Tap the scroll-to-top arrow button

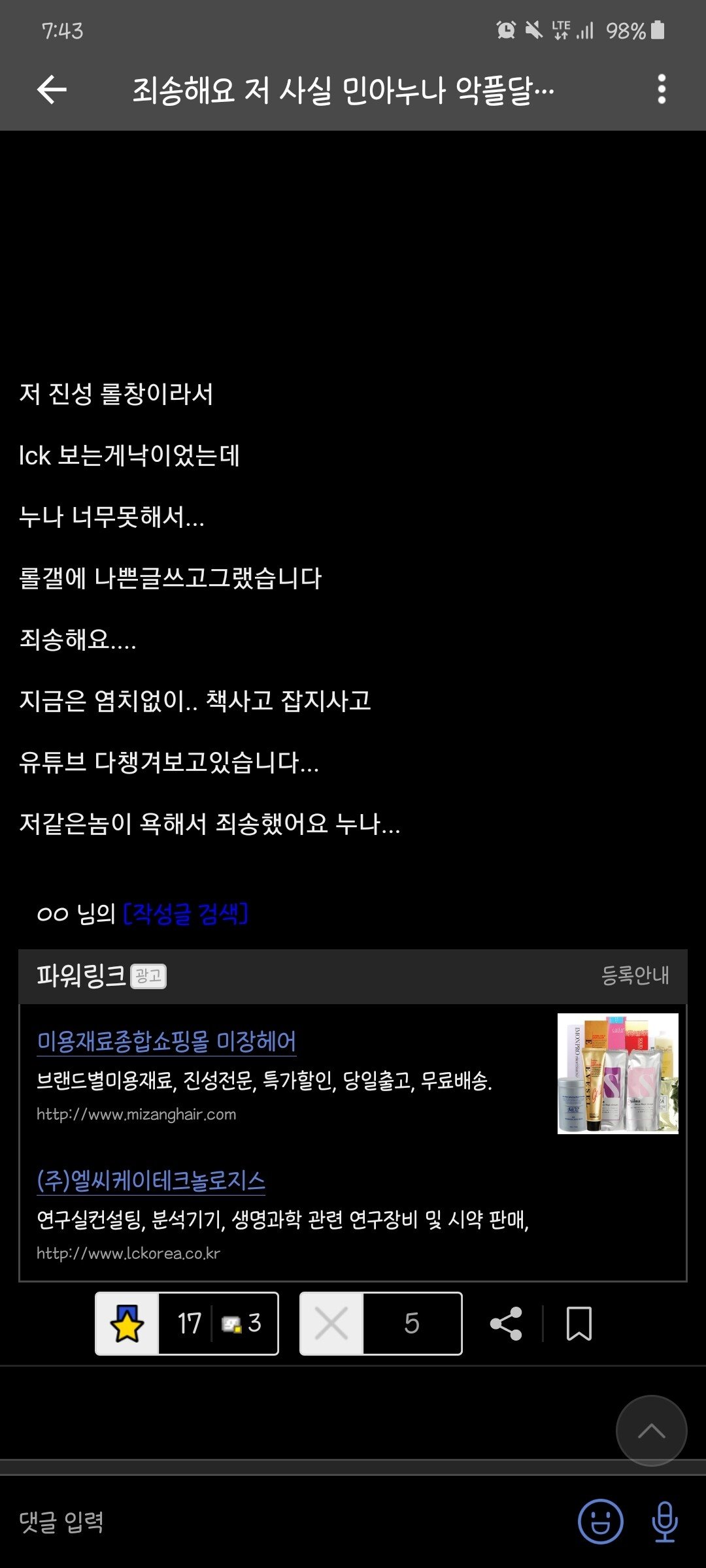click(651, 1431)
